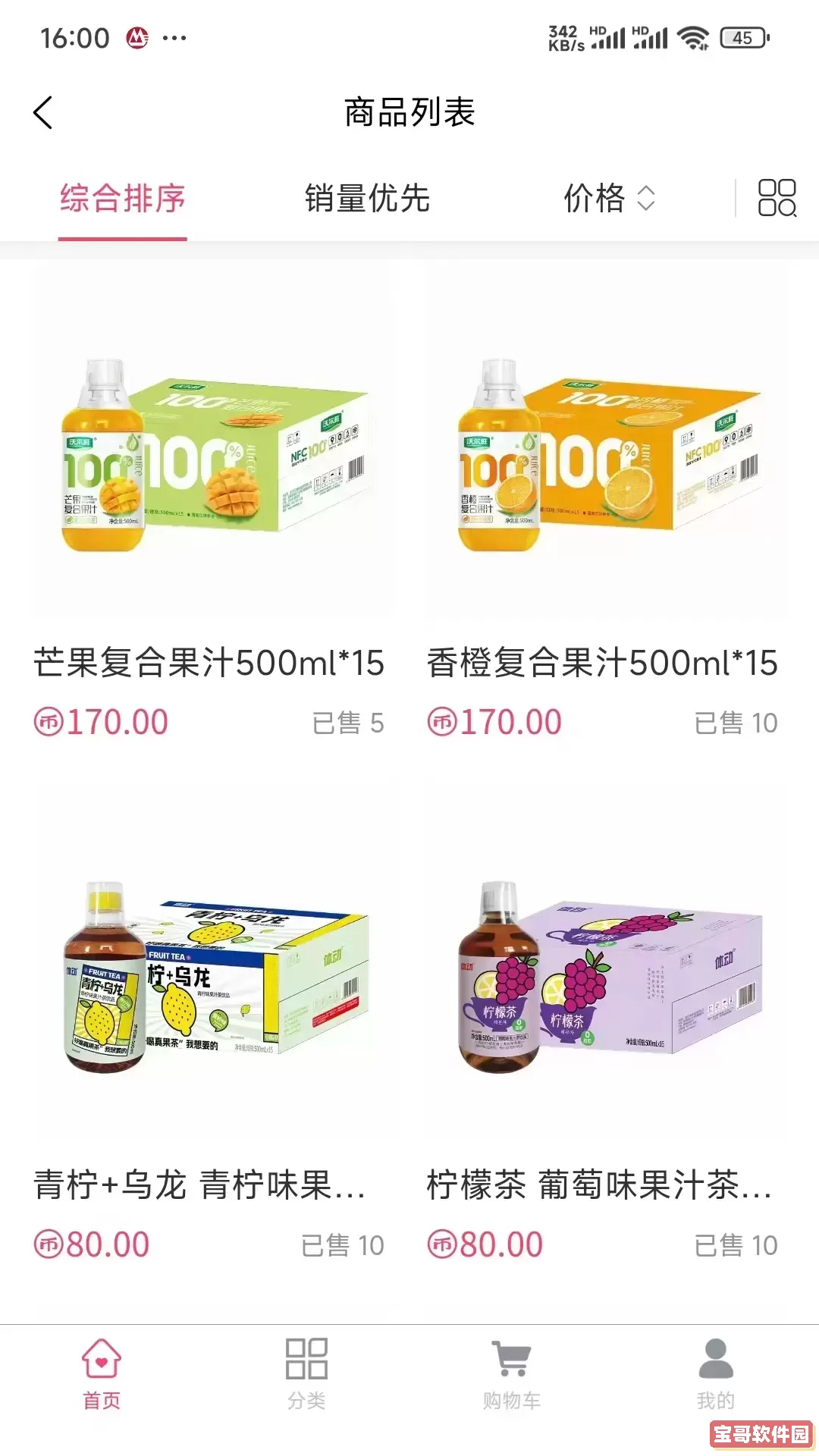The width and height of the screenshot is (819, 1456).
Task: Open the 我的 profile tab
Action: (x=716, y=1374)
